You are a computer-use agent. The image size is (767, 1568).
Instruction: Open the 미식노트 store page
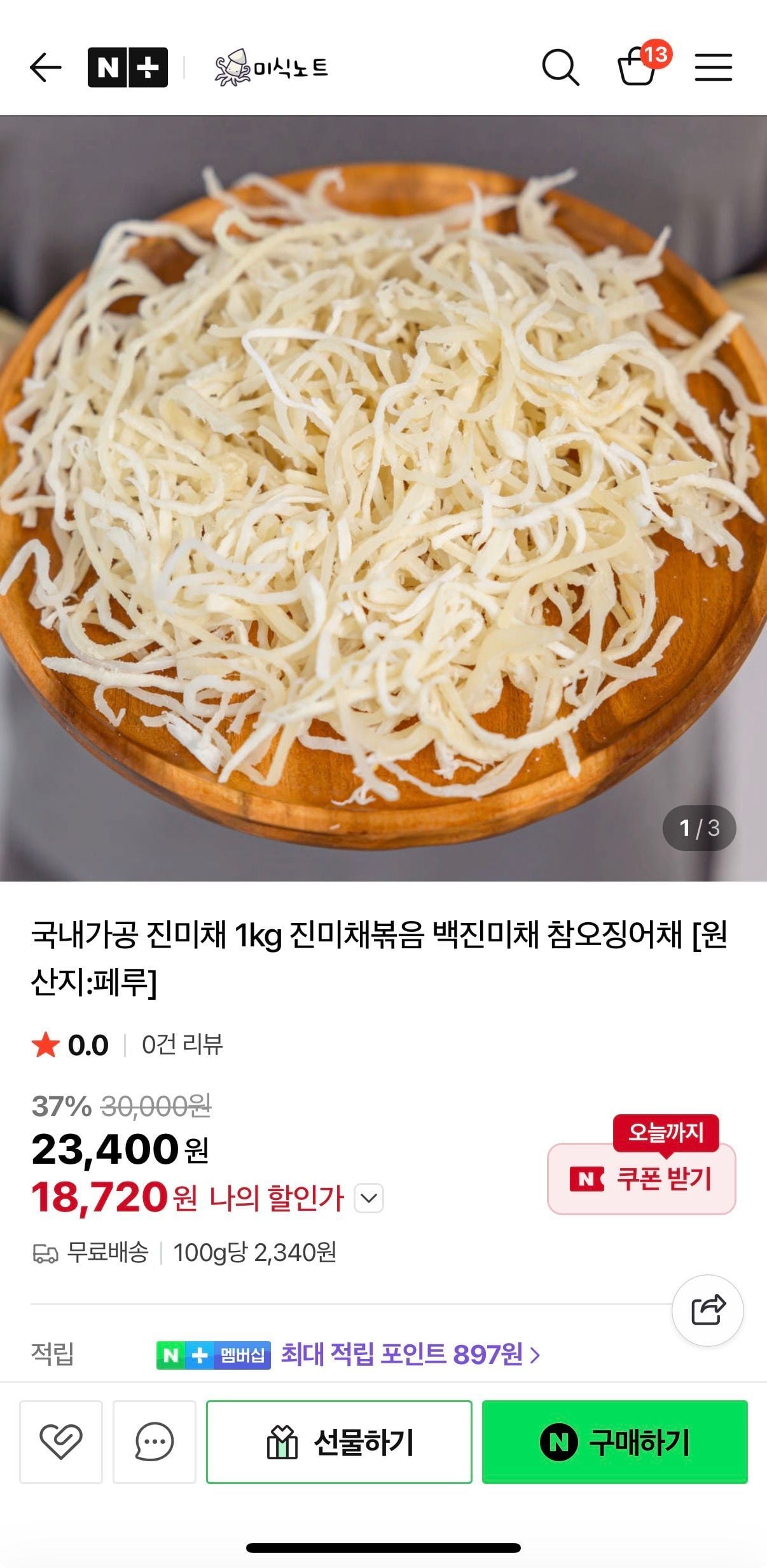coord(272,67)
